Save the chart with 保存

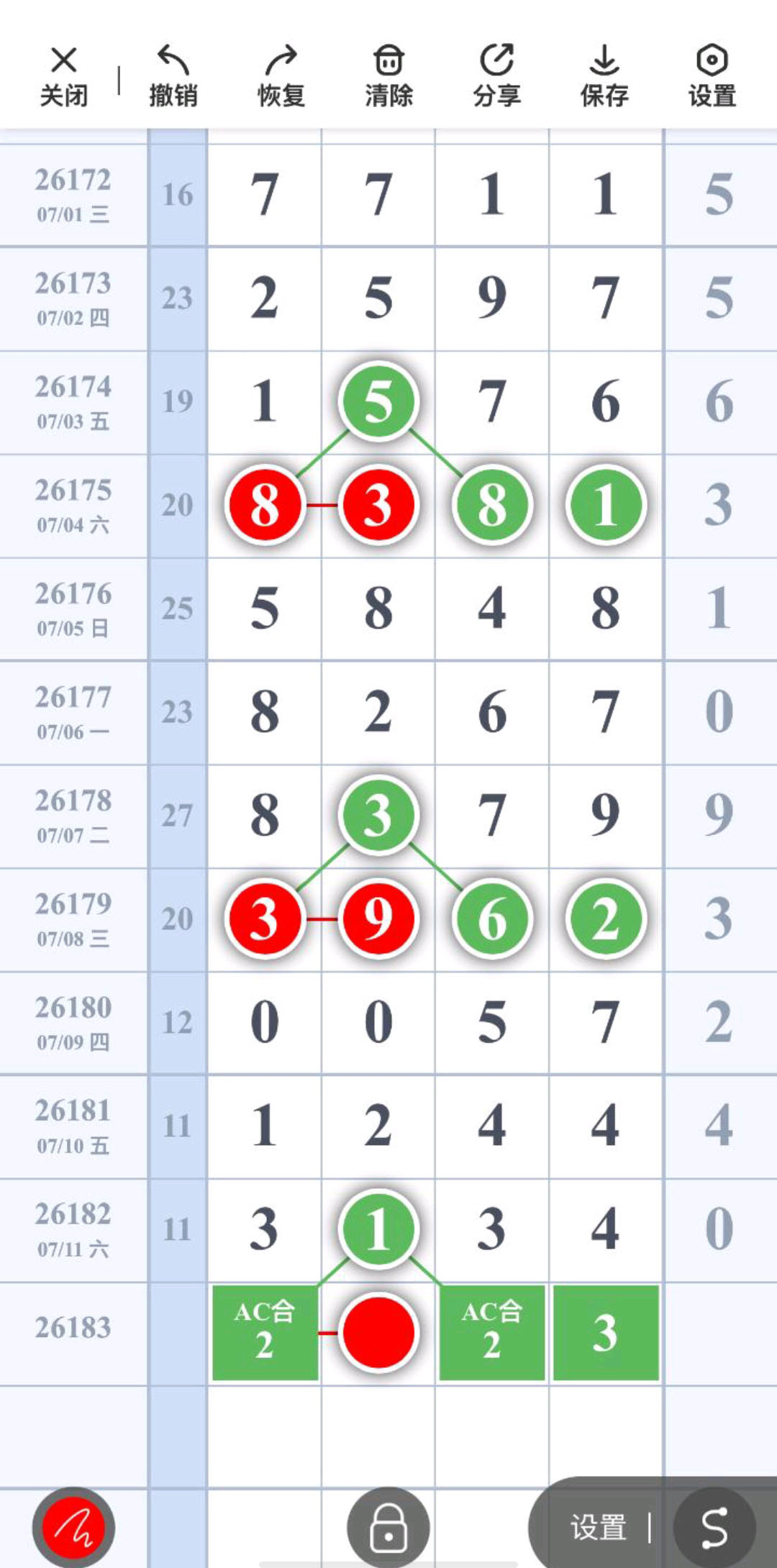[x=604, y=77]
